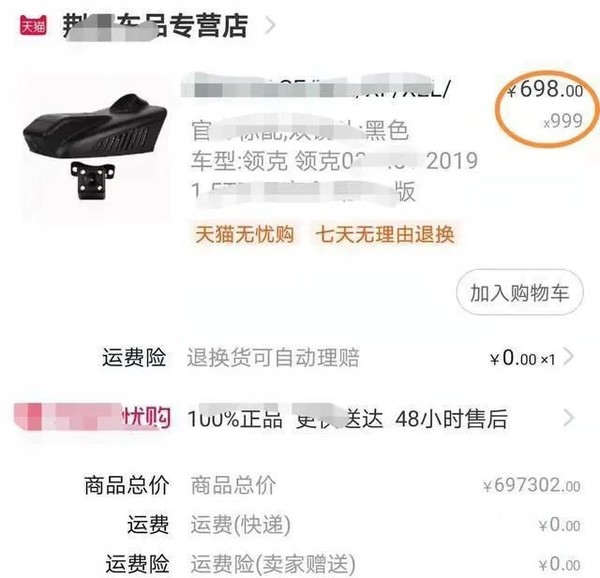Screen dimensions: 600x578
Task: Tap the 加入购物车 button
Action: click(x=519, y=293)
